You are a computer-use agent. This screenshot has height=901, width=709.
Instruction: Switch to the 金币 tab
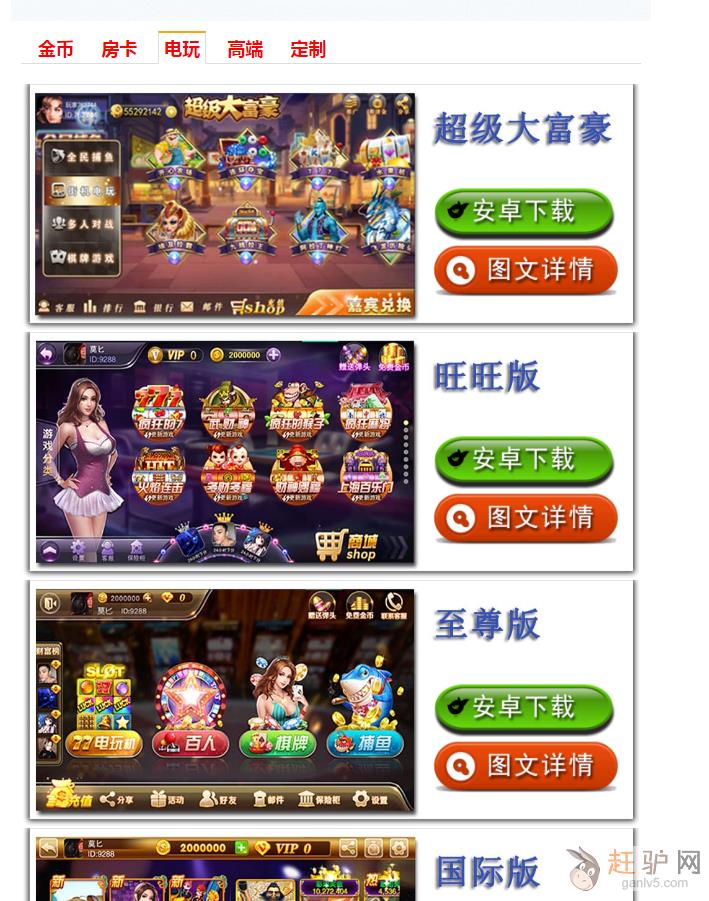pos(56,49)
